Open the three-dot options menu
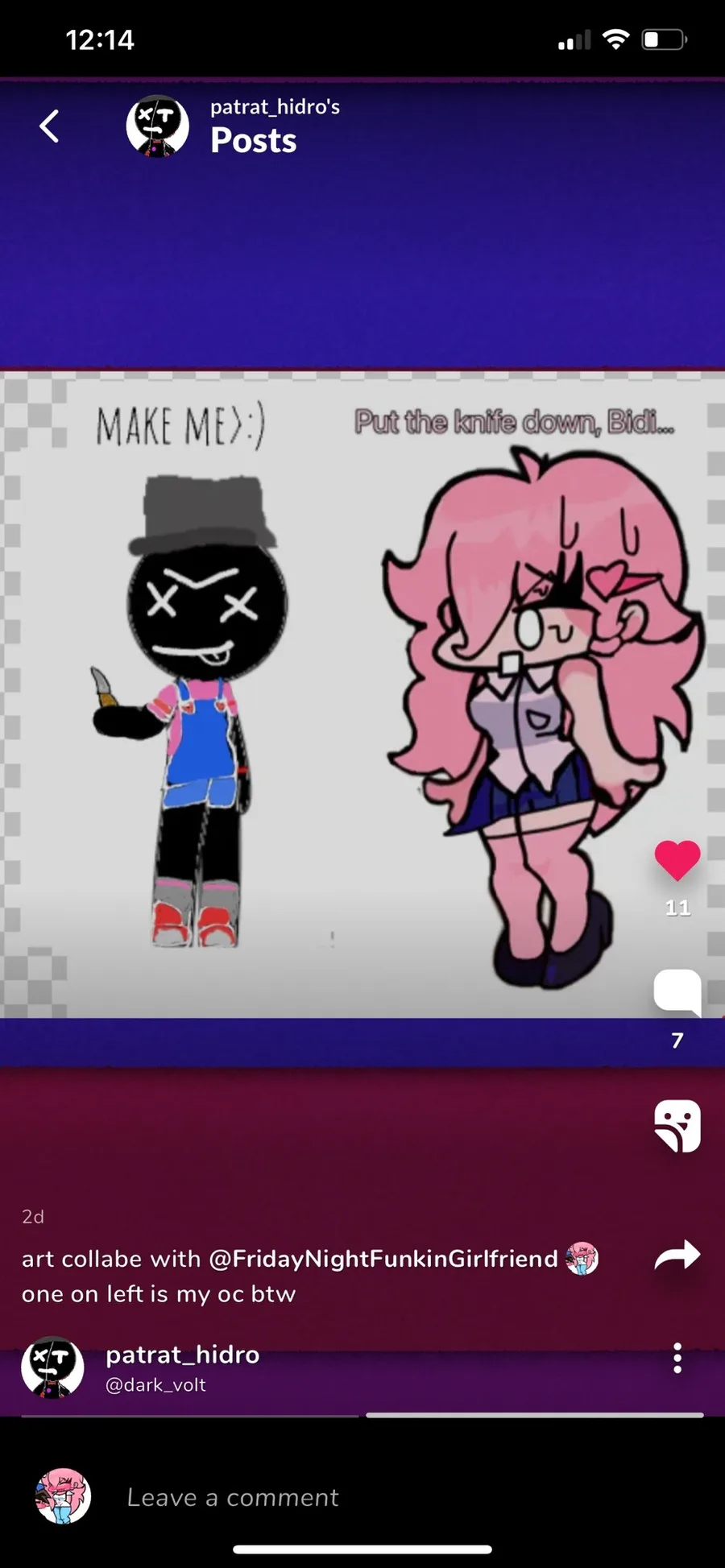This screenshot has width=725, height=1568. click(x=677, y=1358)
